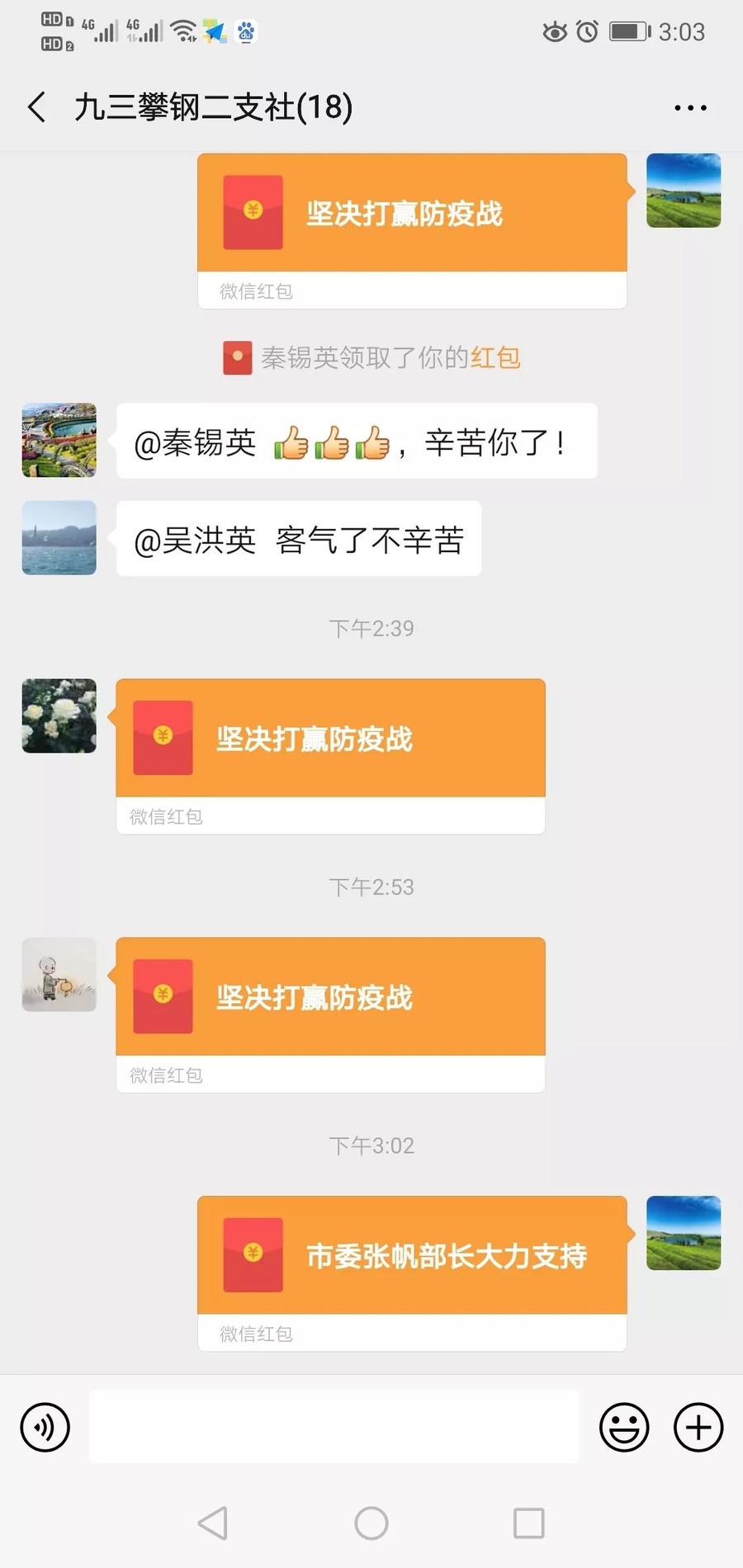Open the white flowers avatar profile

click(59, 716)
